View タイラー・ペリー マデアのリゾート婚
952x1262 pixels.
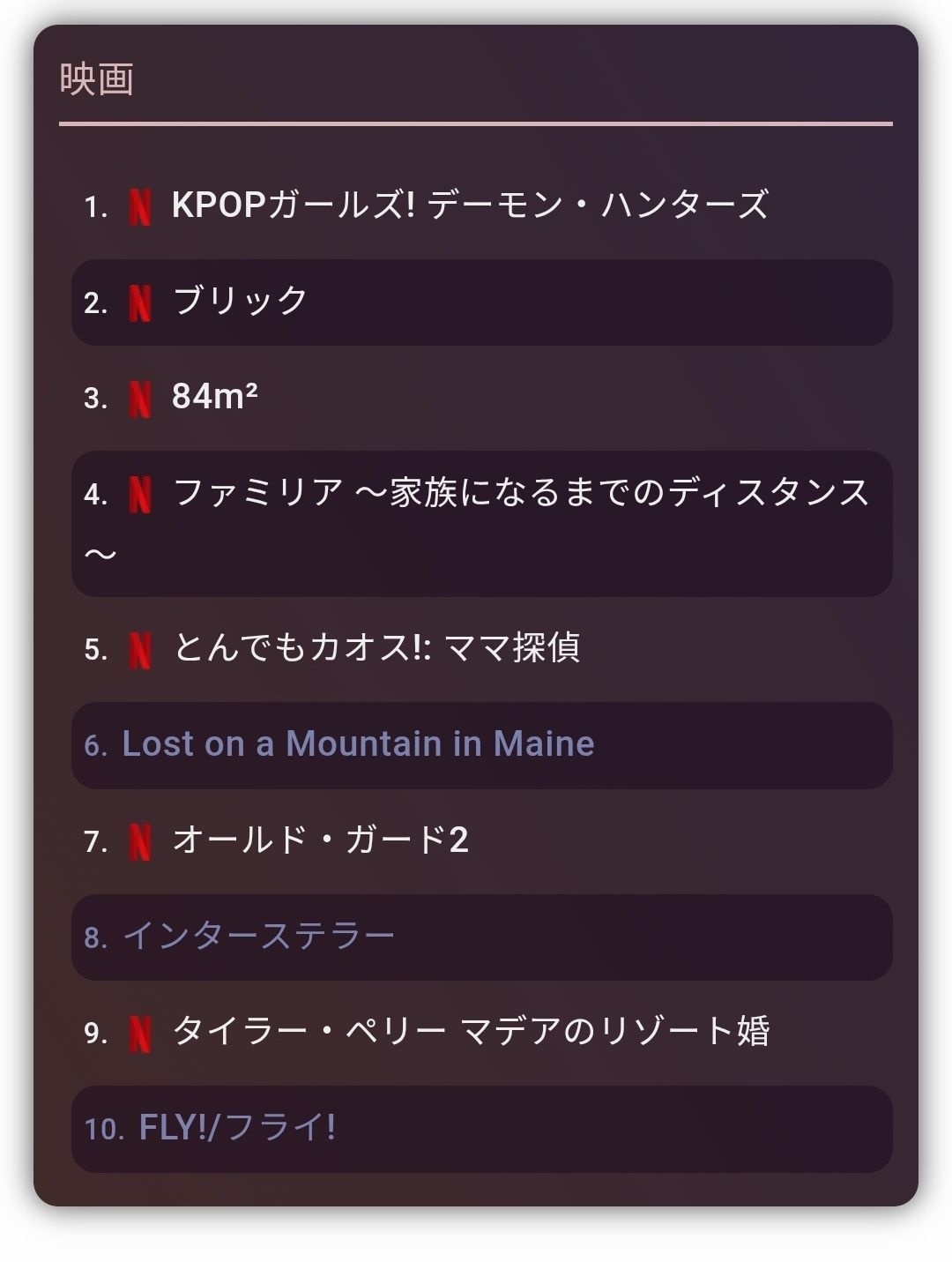coord(470,1032)
